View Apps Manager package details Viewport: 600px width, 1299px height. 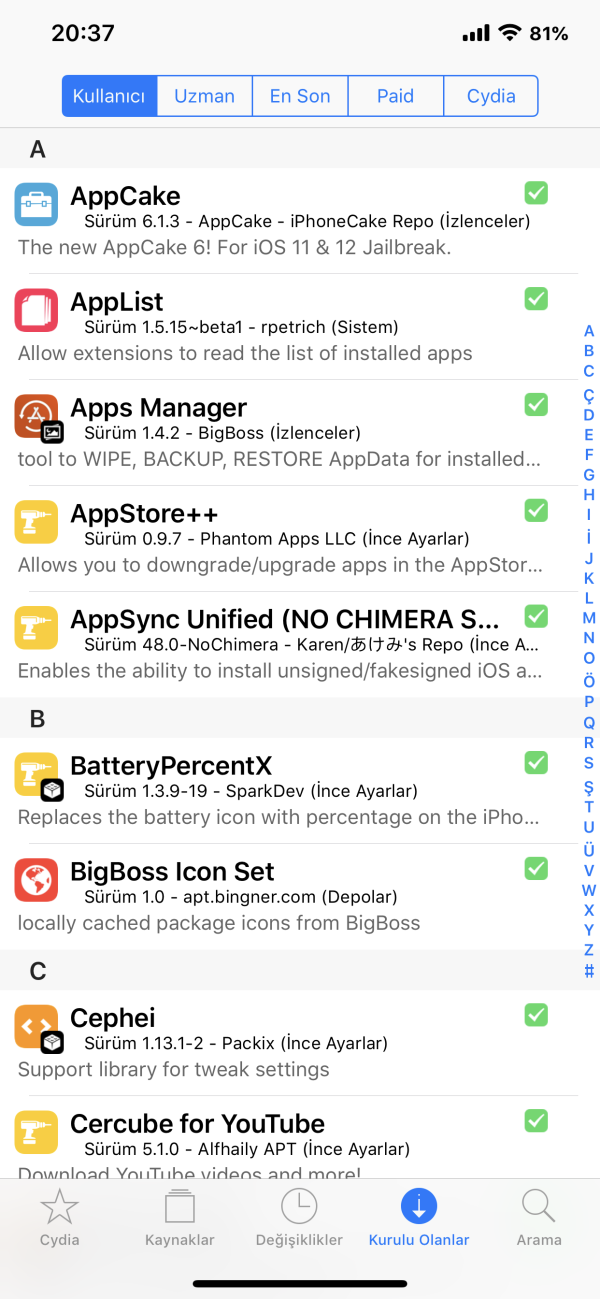280,432
